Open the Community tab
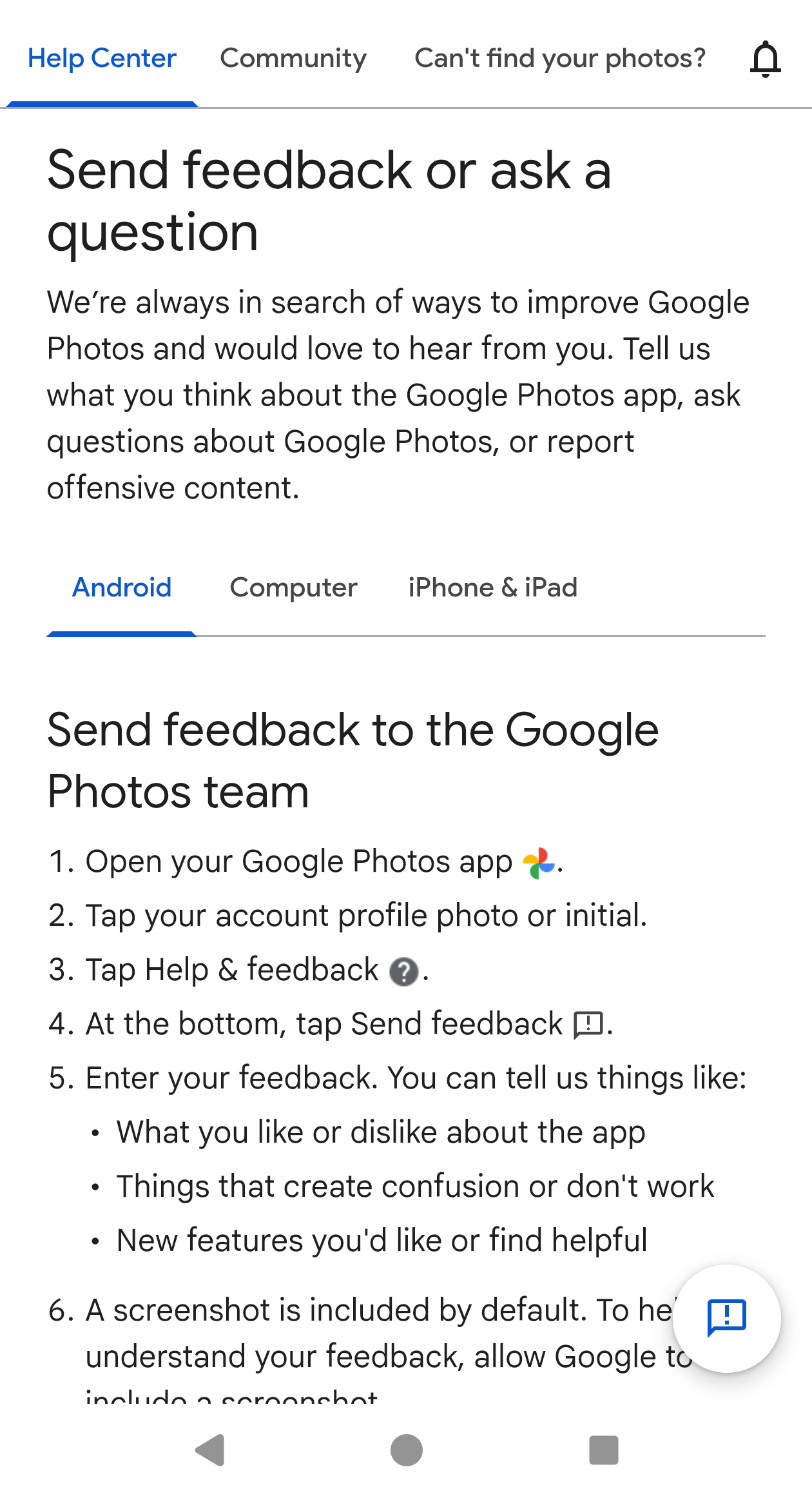 (x=293, y=59)
